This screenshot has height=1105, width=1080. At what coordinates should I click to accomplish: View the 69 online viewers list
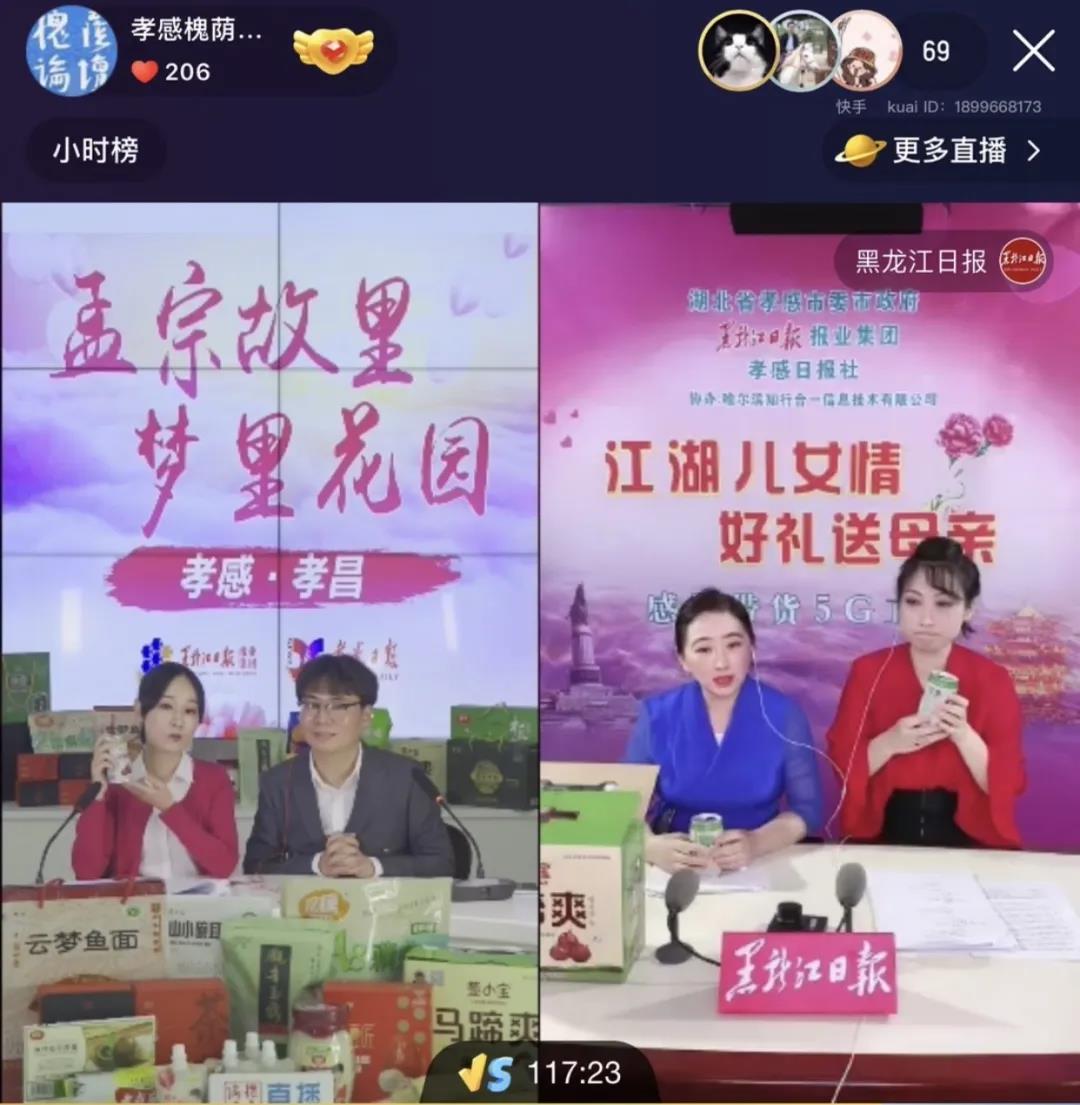point(936,51)
